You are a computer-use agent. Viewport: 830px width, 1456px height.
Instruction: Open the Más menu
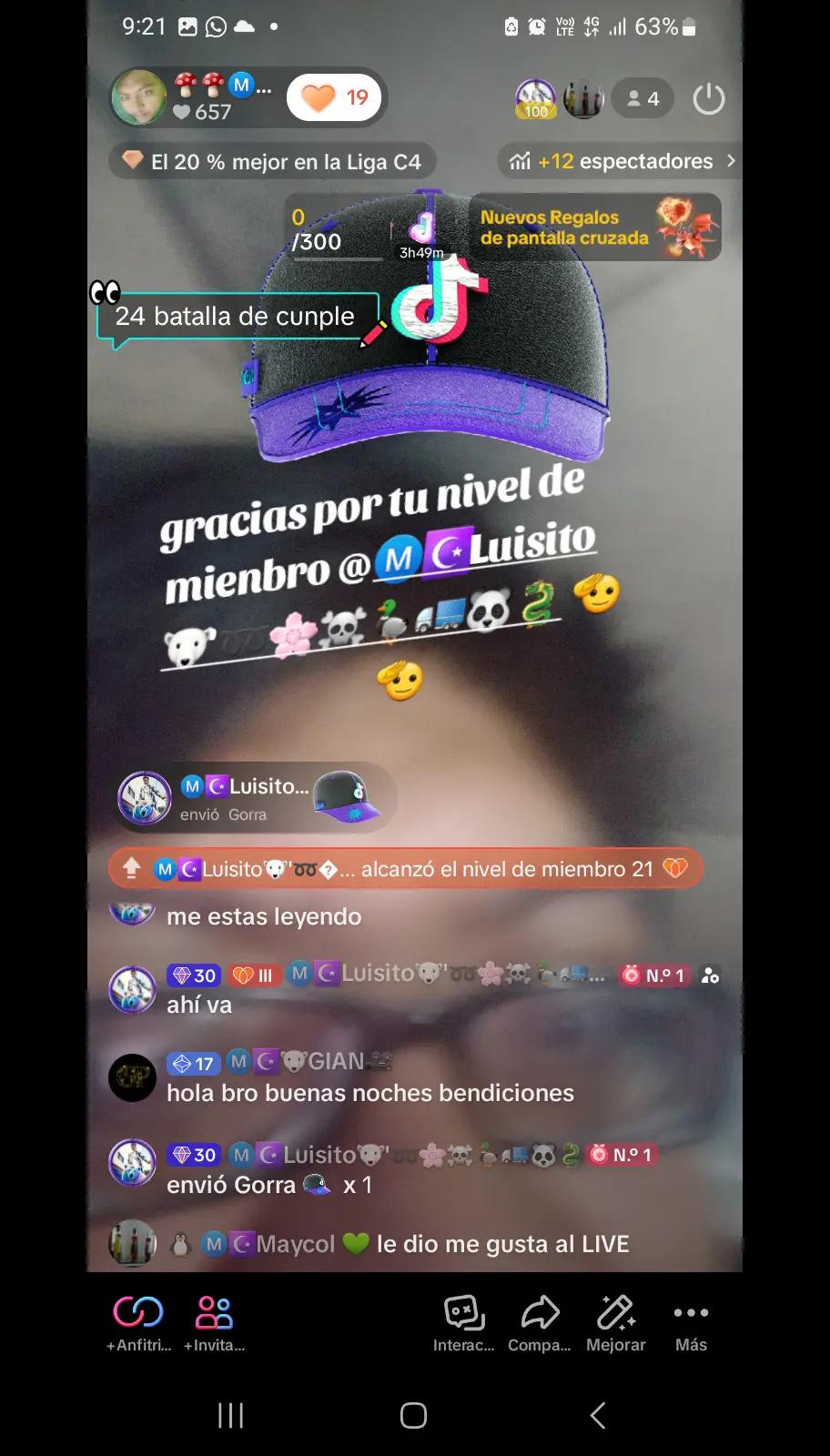(691, 1322)
